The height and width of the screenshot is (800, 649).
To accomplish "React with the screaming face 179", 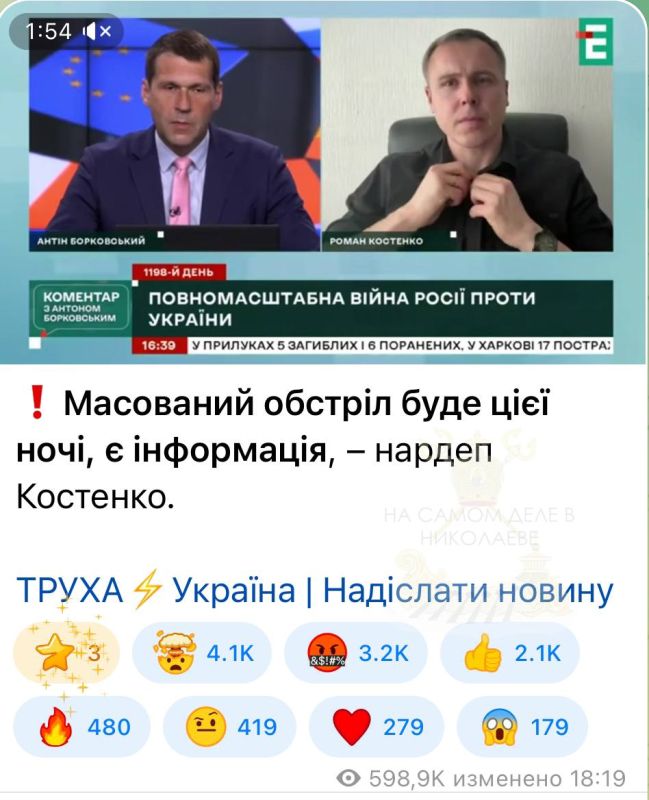I will pyautogui.click(x=520, y=727).
